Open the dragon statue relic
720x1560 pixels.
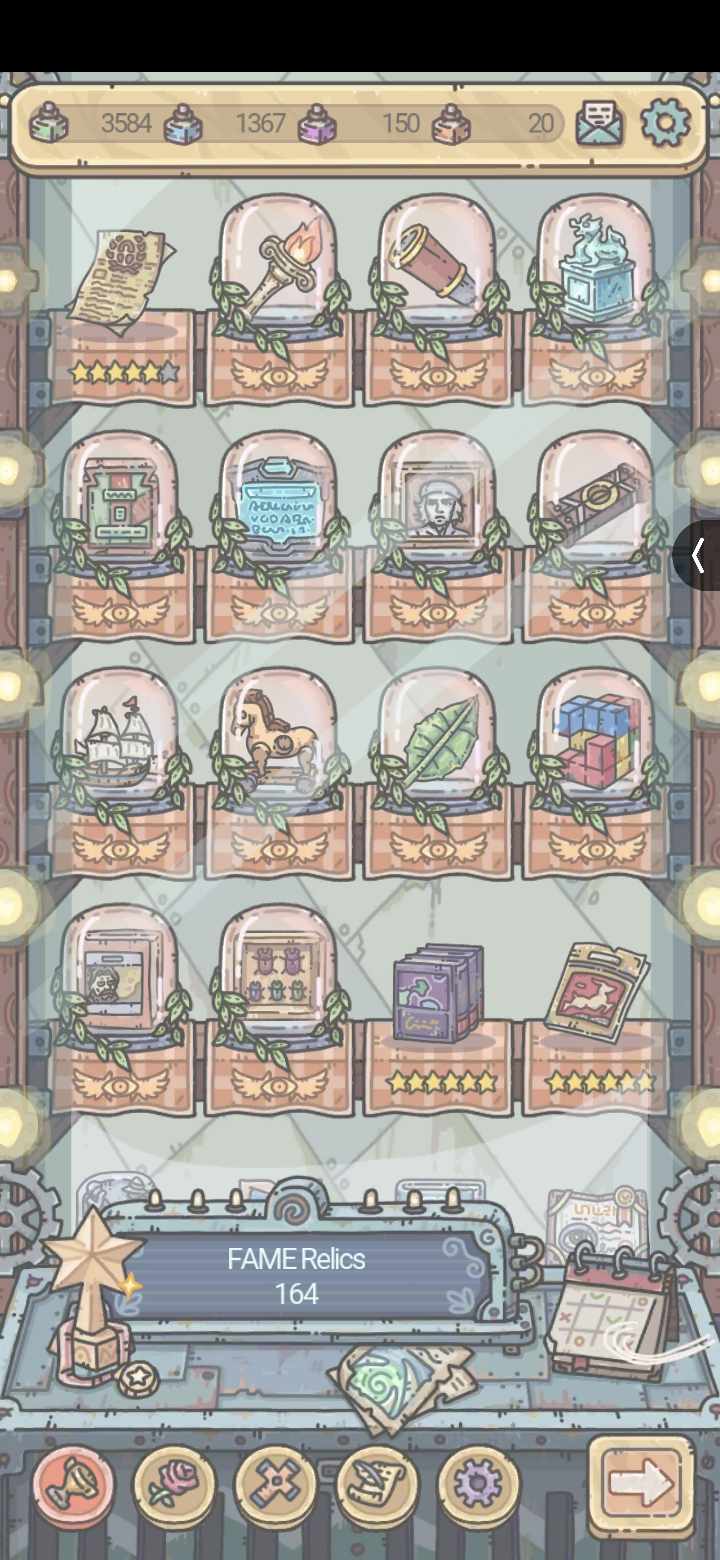[597, 264]
